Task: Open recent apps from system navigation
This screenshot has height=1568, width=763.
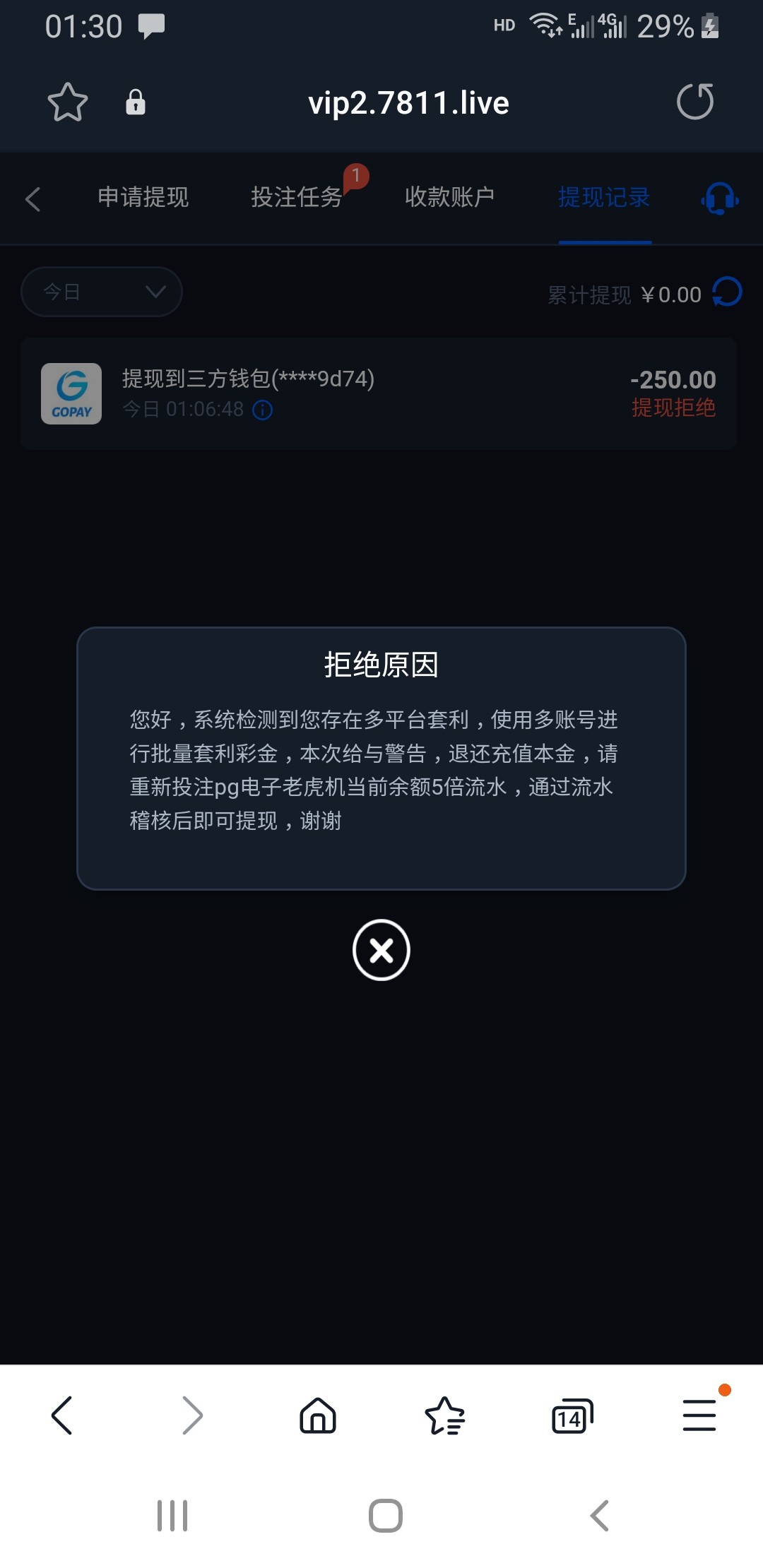Action: coord(172,1516)
